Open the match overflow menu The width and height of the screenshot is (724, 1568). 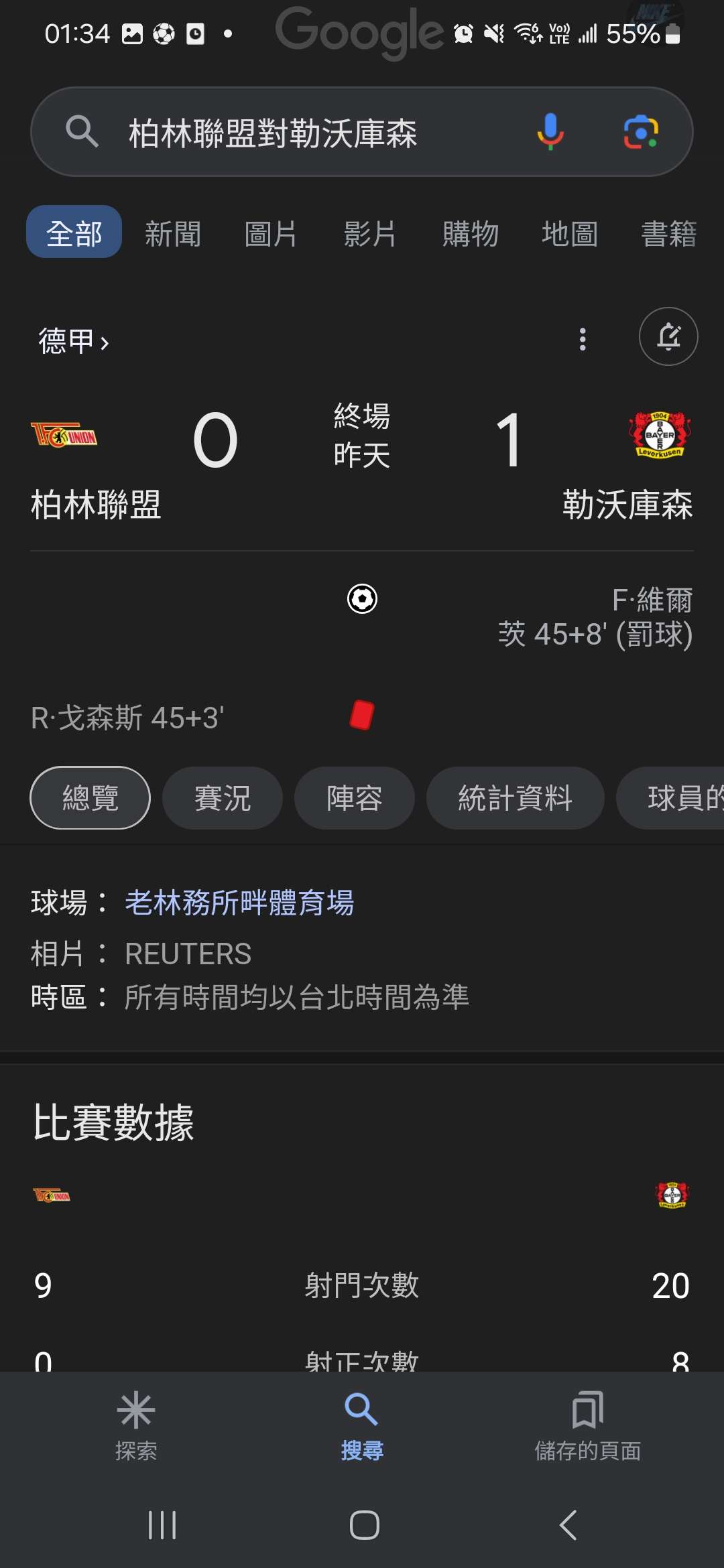583,340
